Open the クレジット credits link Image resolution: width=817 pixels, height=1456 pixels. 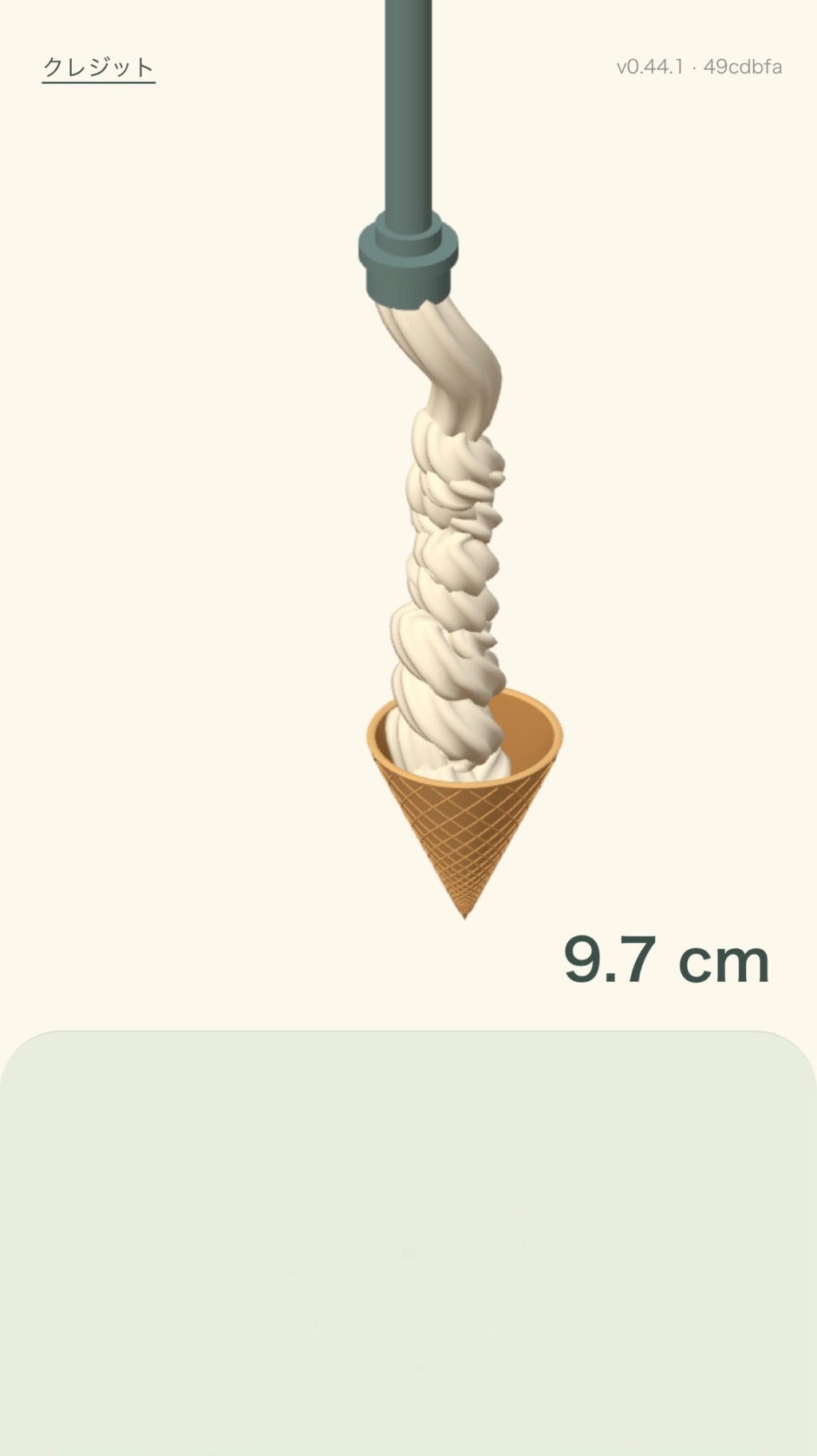(x=98, y=67)
